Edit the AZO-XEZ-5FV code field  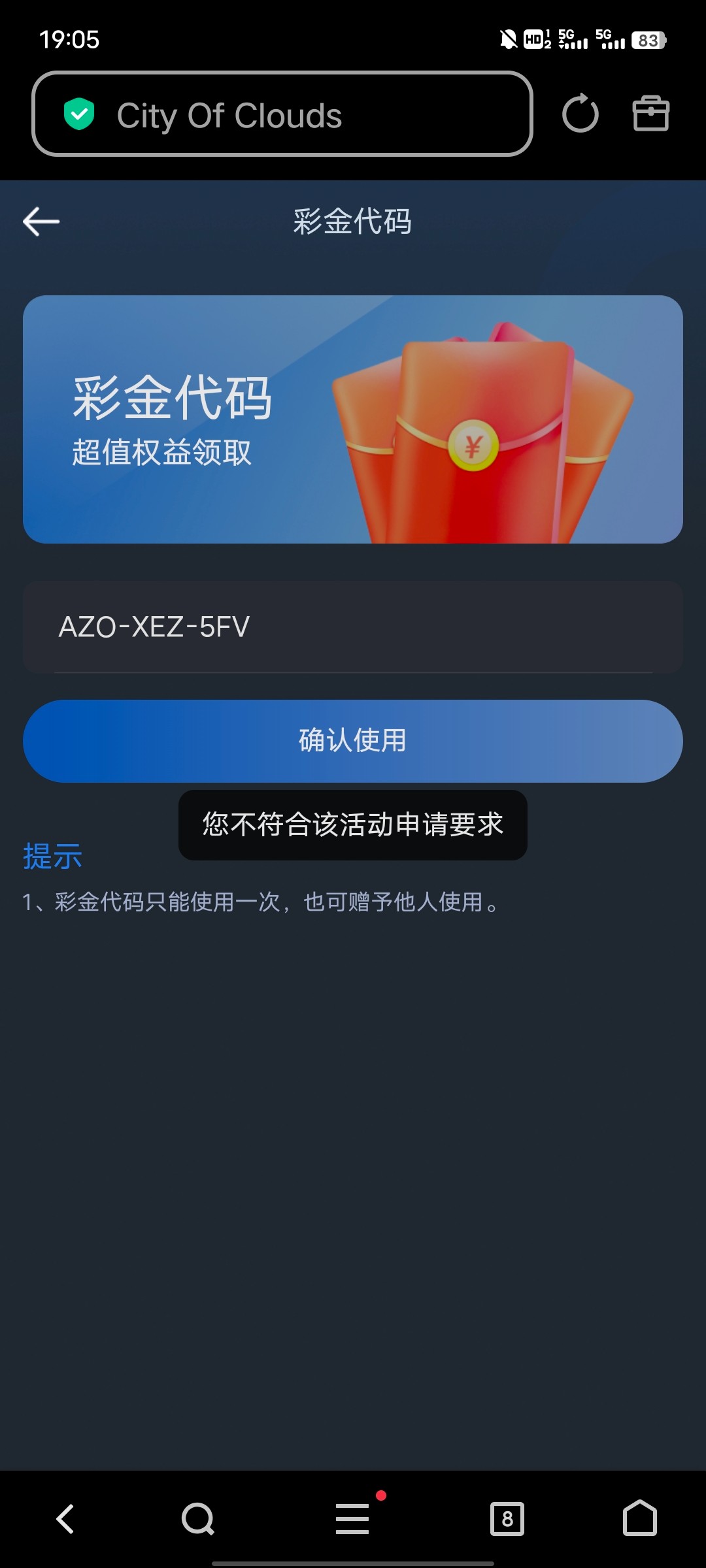click(x=353, y=627)
